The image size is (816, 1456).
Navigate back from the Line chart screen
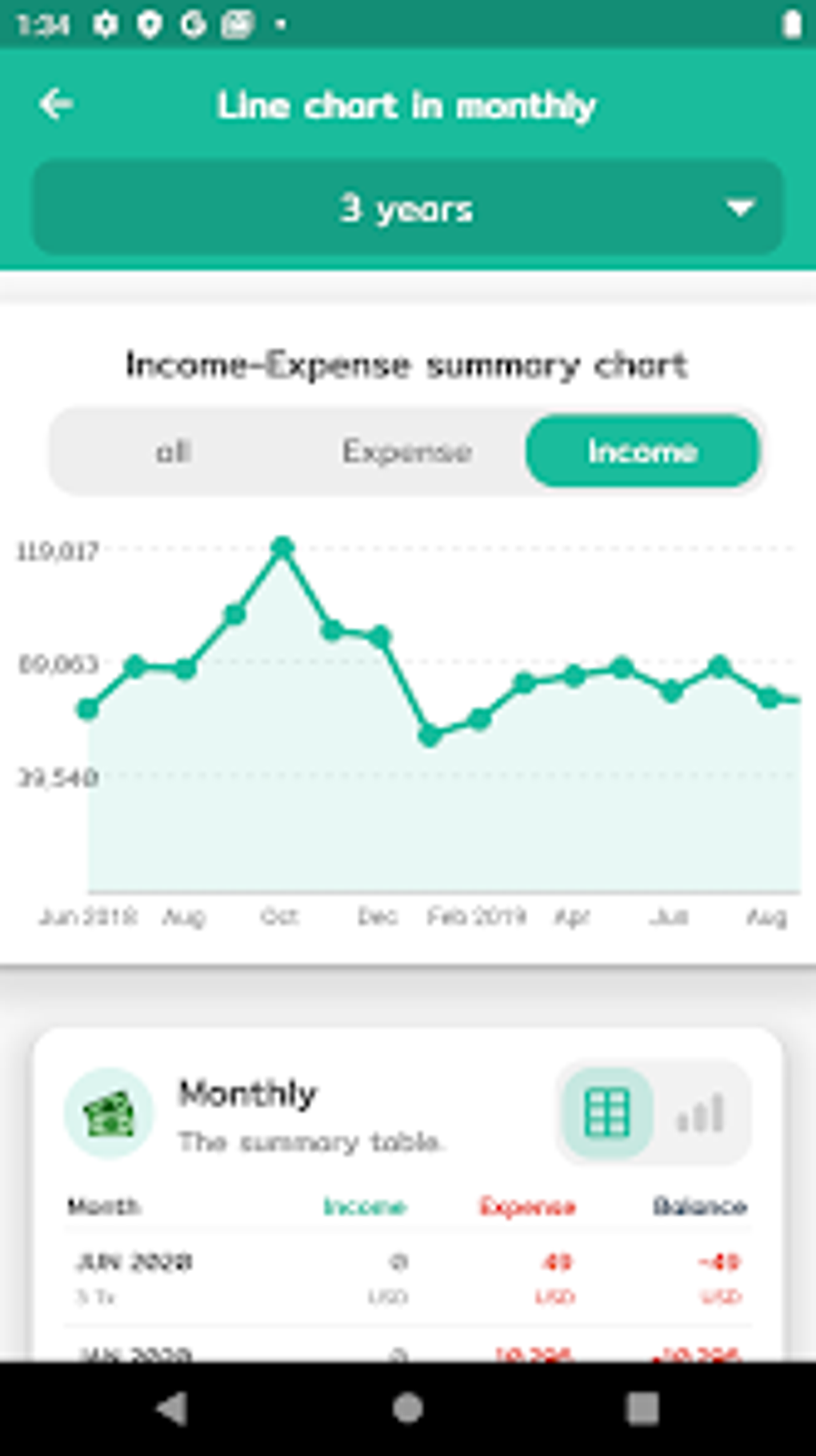pos(54,104)
